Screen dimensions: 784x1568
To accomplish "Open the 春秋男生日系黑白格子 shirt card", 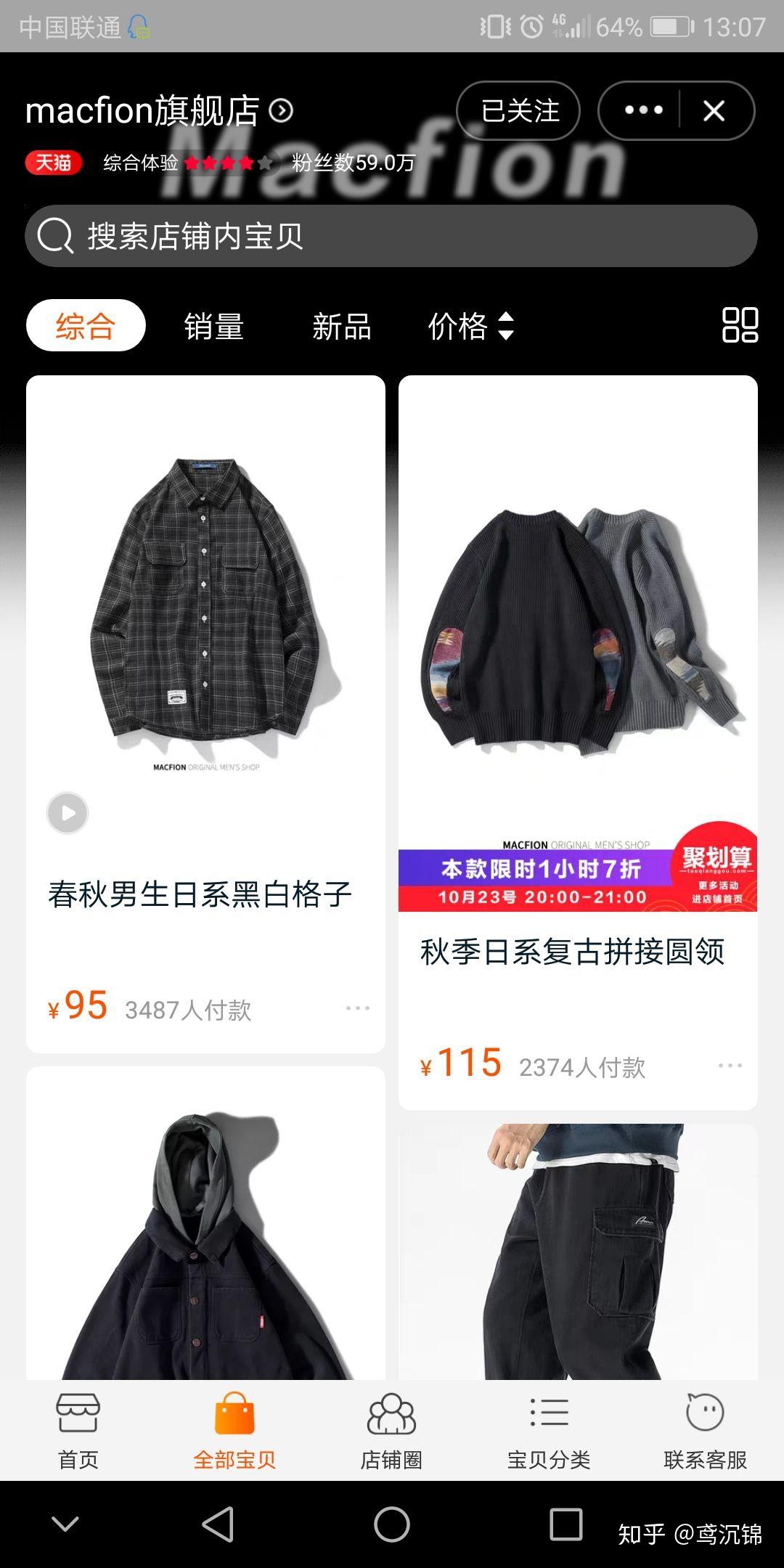I will pos(205,893).
